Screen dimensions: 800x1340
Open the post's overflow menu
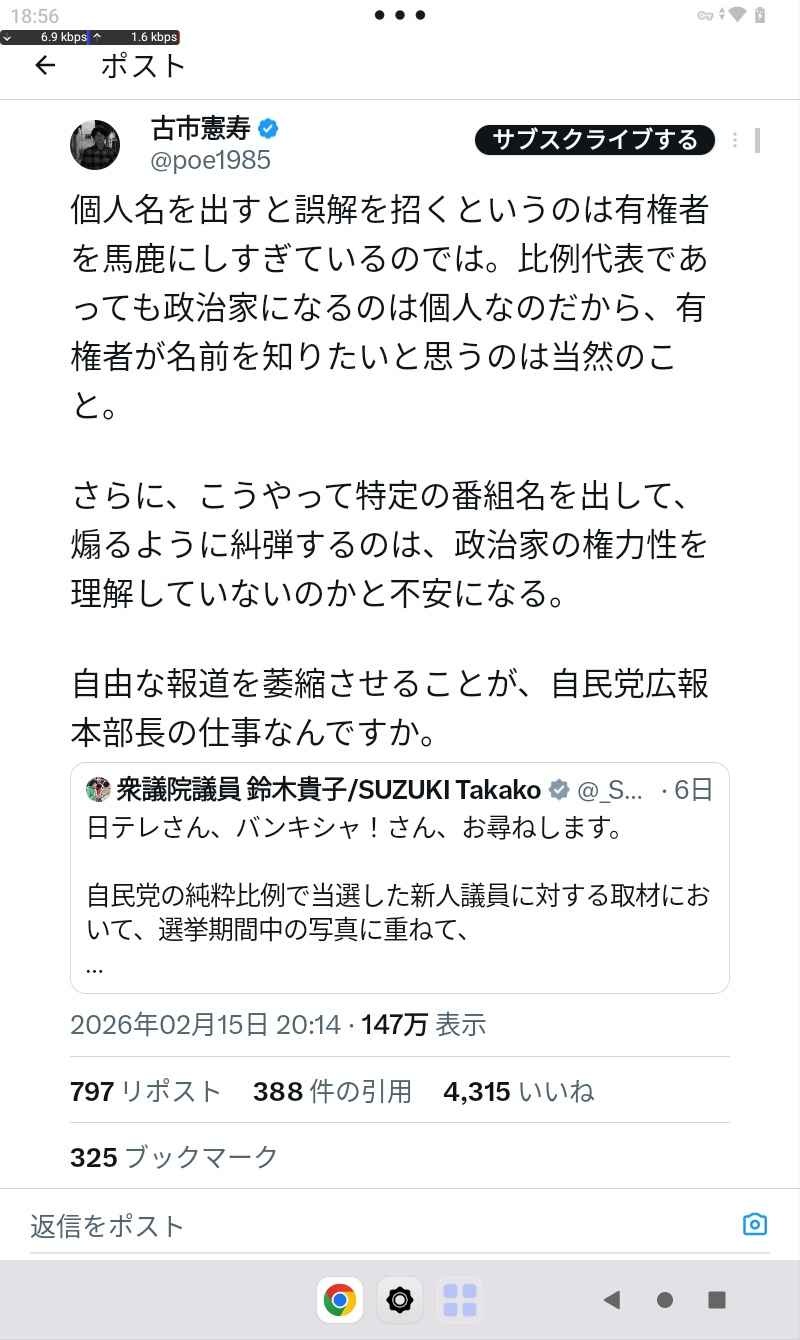point(736,140)
